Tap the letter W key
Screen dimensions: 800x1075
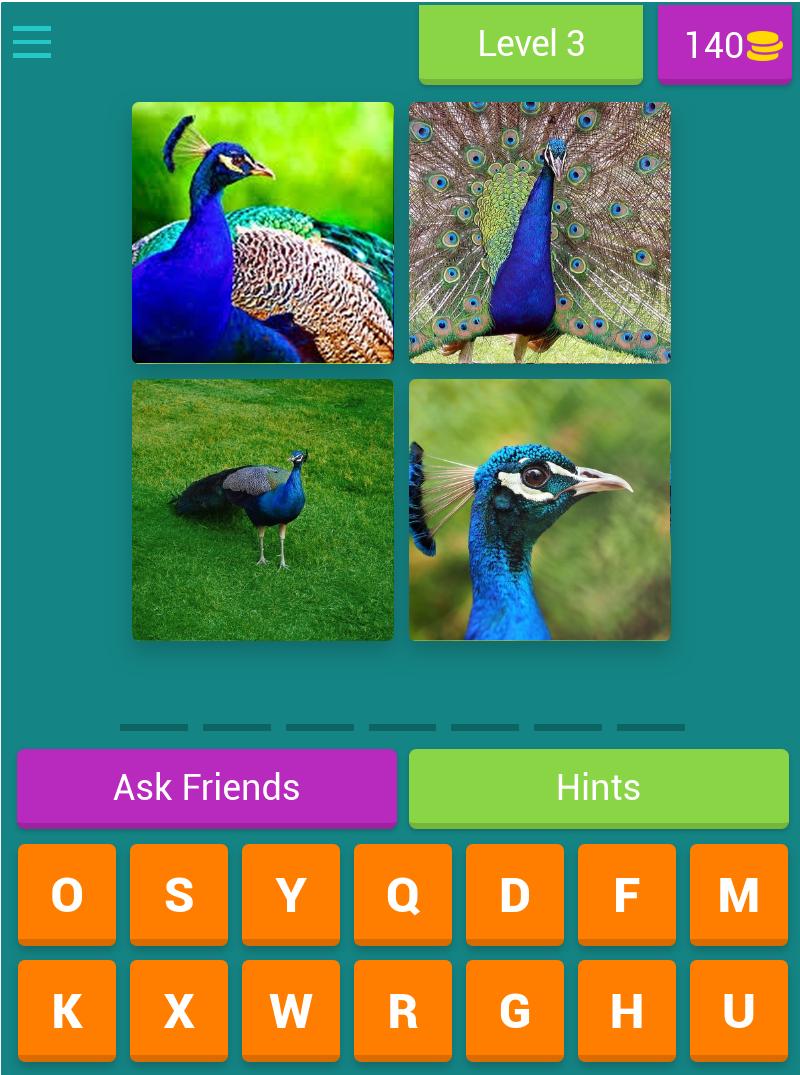(290, 1009)
